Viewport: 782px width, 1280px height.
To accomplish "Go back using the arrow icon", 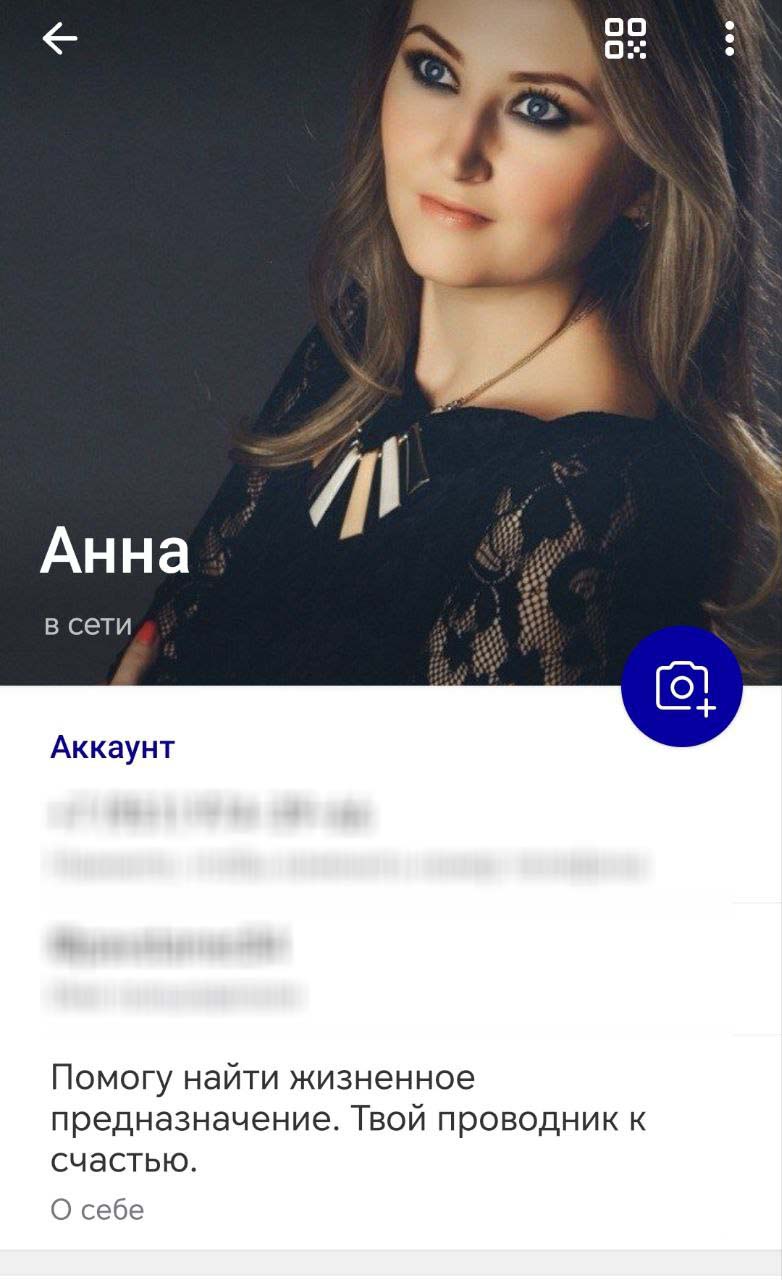I will point(60,39).
